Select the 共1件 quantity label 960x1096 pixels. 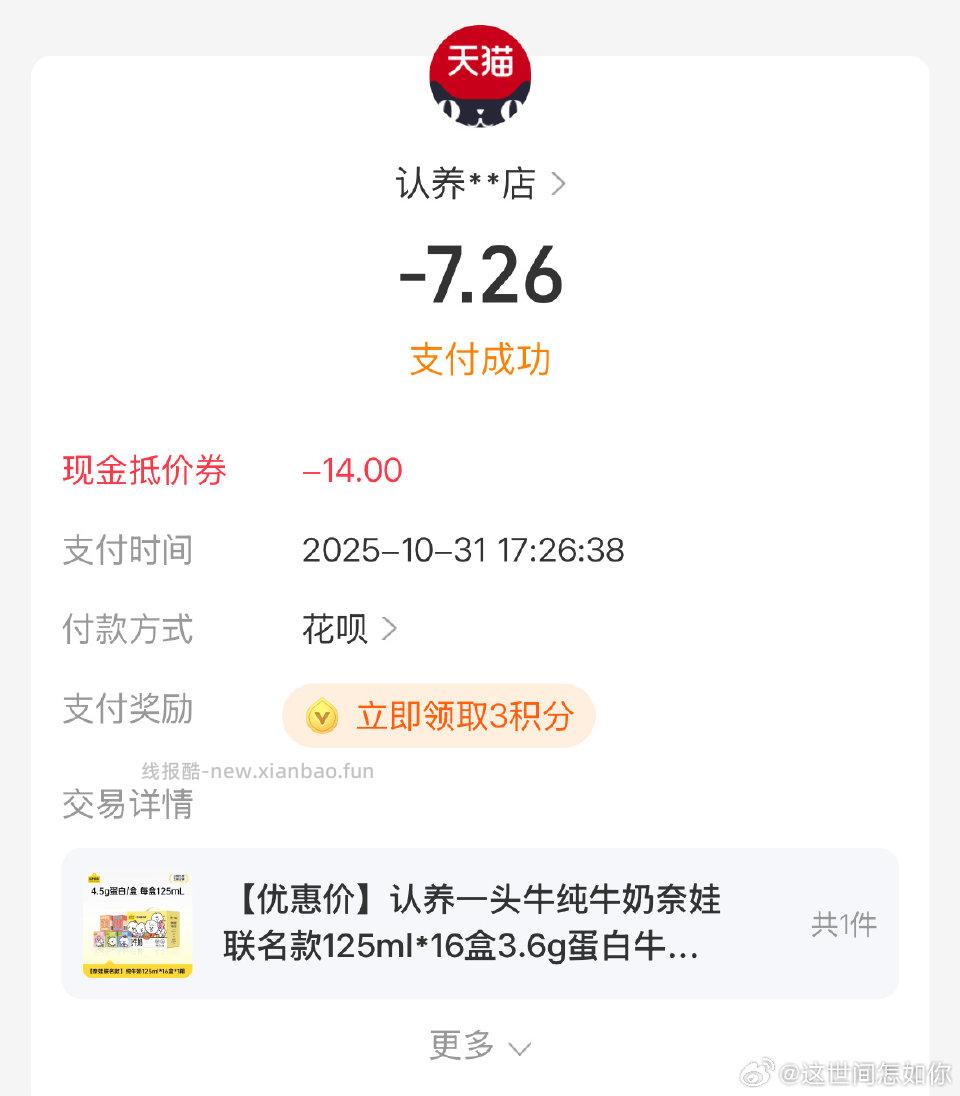(843, 926)
